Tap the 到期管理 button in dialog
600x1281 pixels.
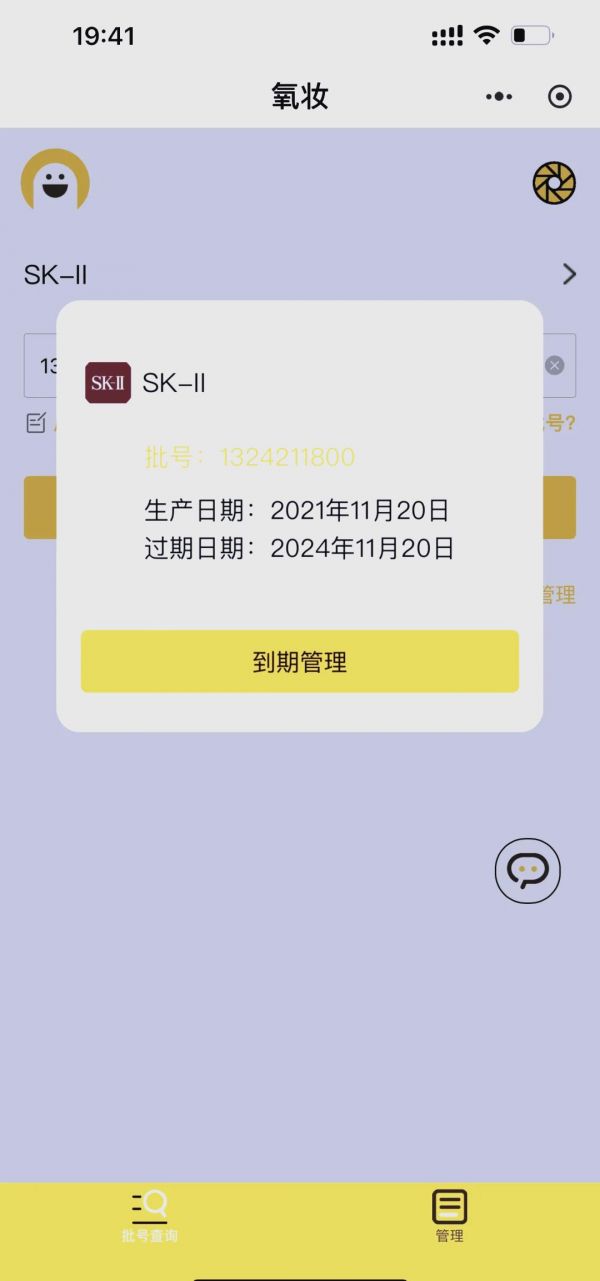pyautogui.click(x=299, y=661)
